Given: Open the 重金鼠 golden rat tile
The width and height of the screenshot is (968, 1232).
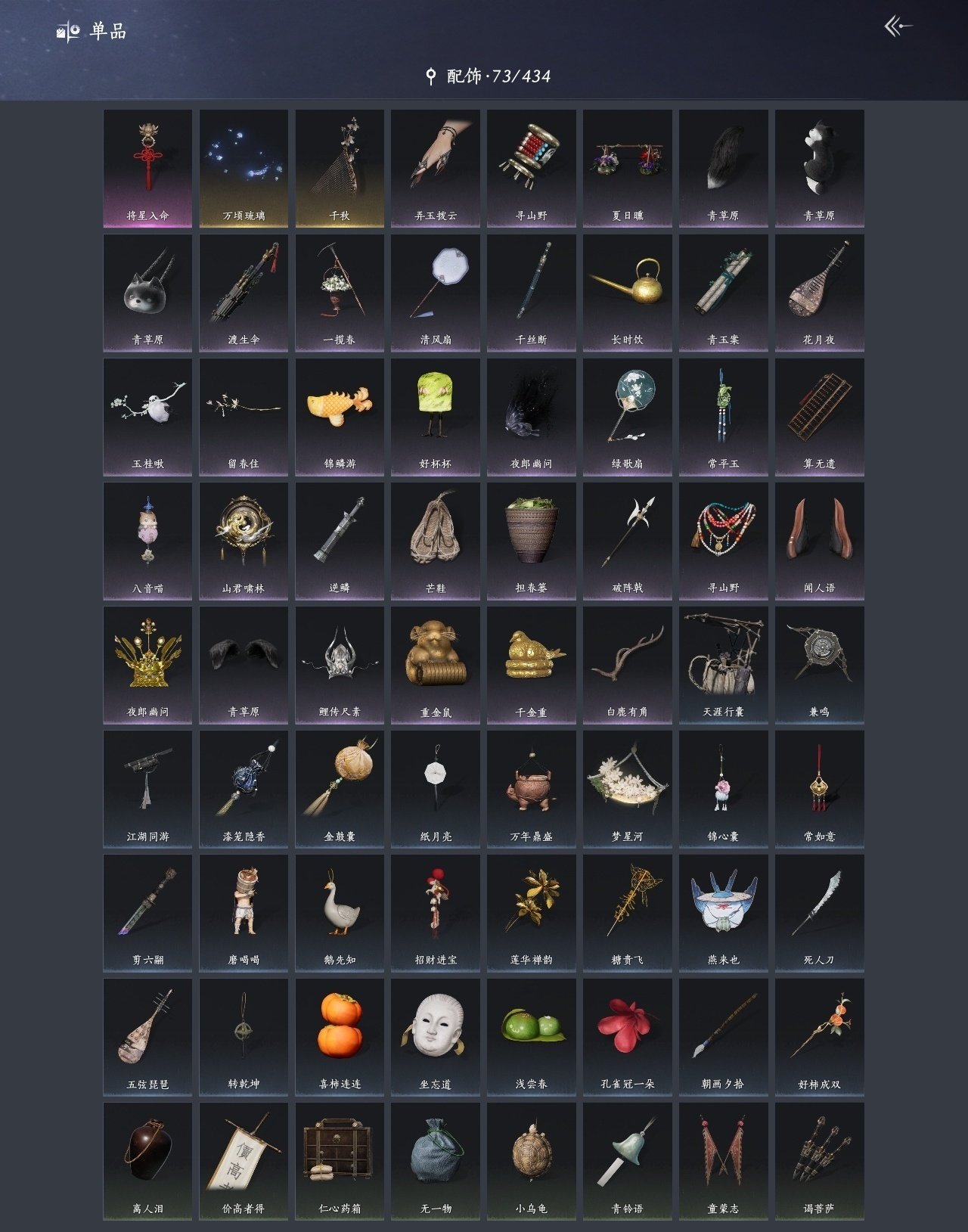Looking at the screenshot, I should coord(436,665).
